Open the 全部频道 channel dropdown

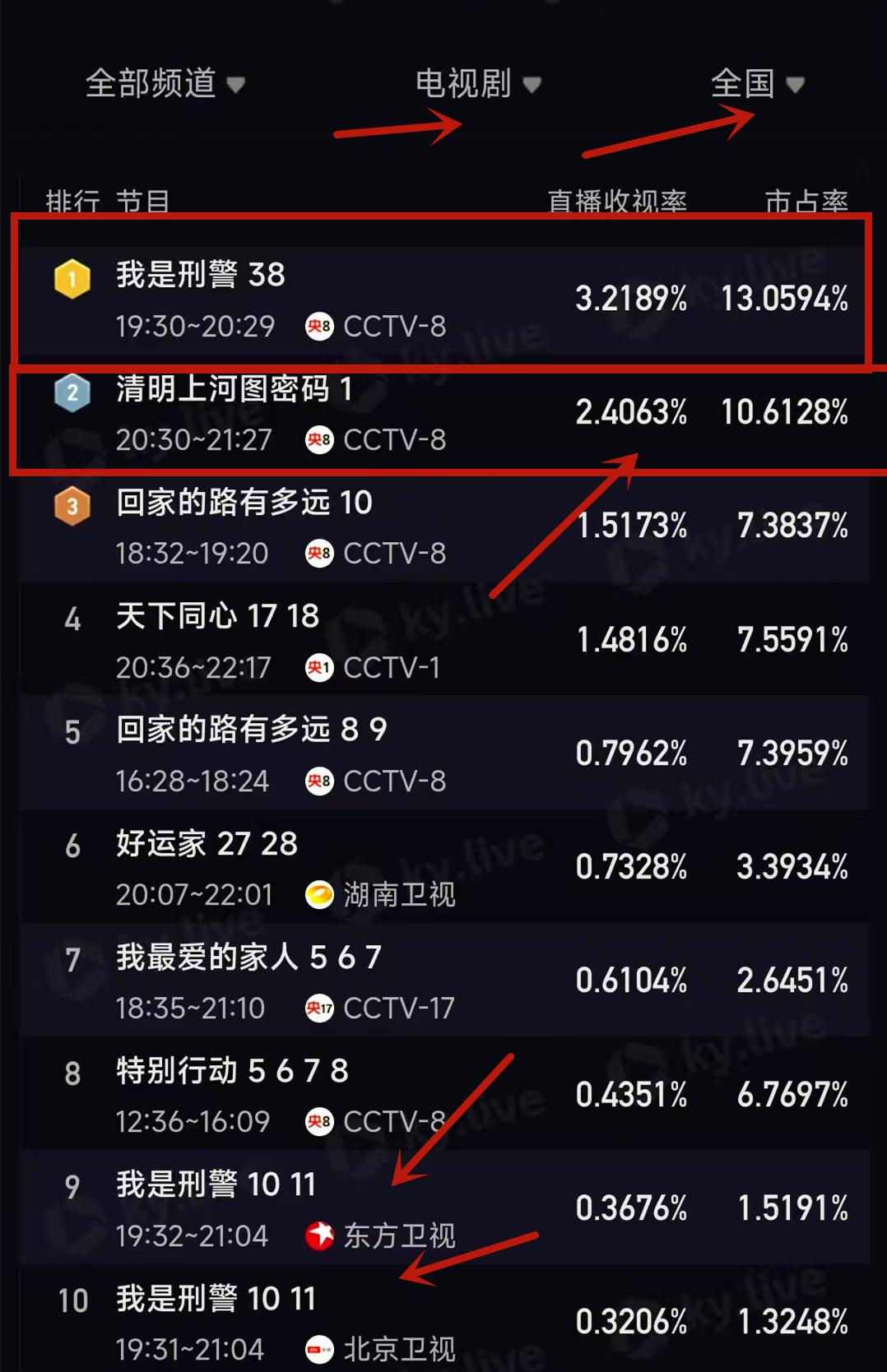click(x=165, y=84)
